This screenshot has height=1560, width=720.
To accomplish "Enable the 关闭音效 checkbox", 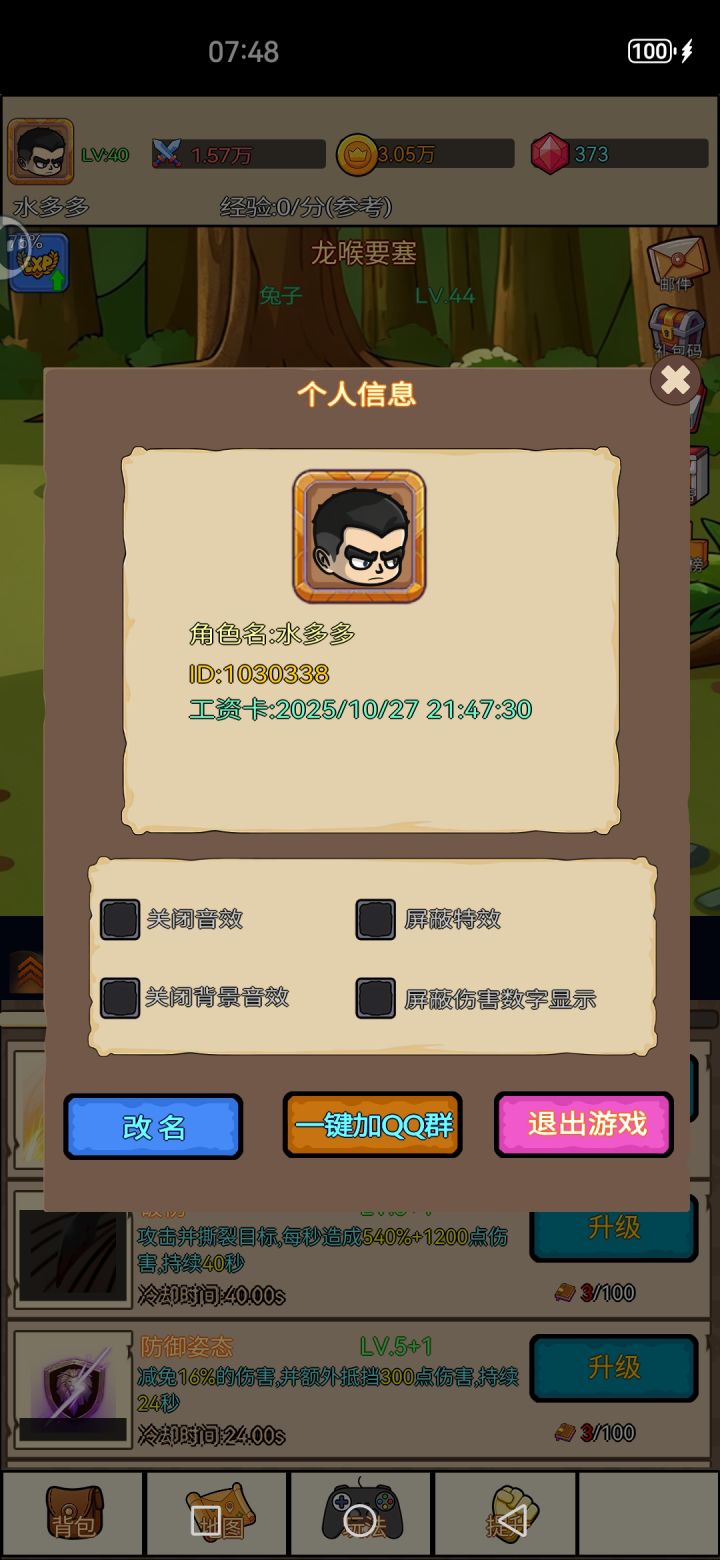I will point(119,919).
